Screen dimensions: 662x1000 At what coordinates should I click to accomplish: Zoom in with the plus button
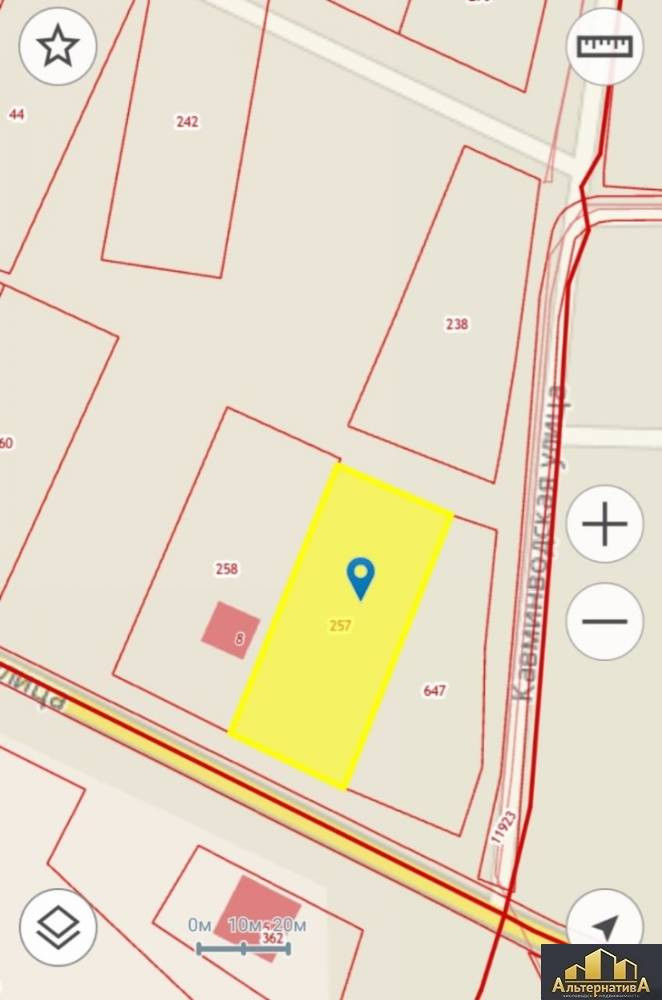(604, 525)
